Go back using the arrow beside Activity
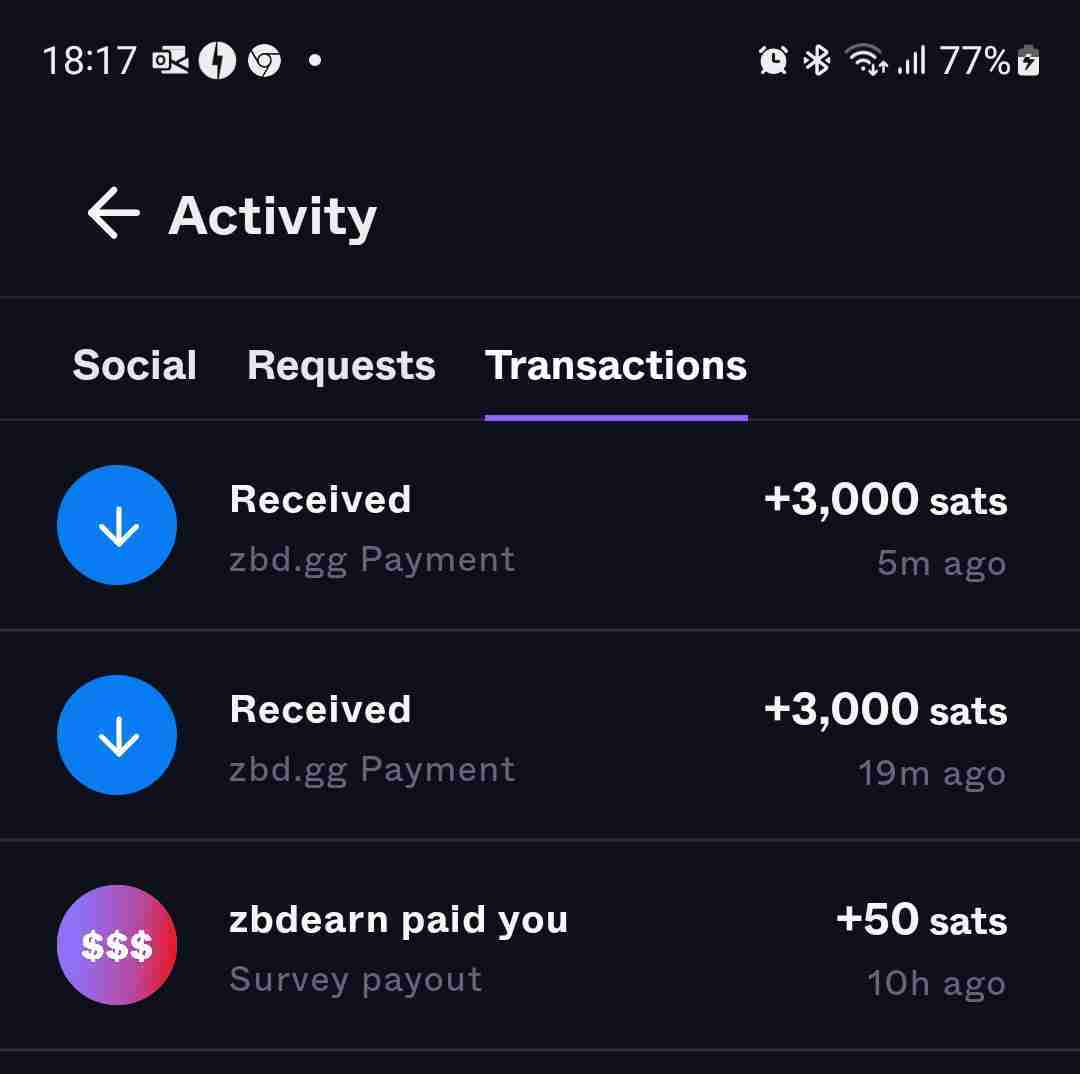 [113, 214]
